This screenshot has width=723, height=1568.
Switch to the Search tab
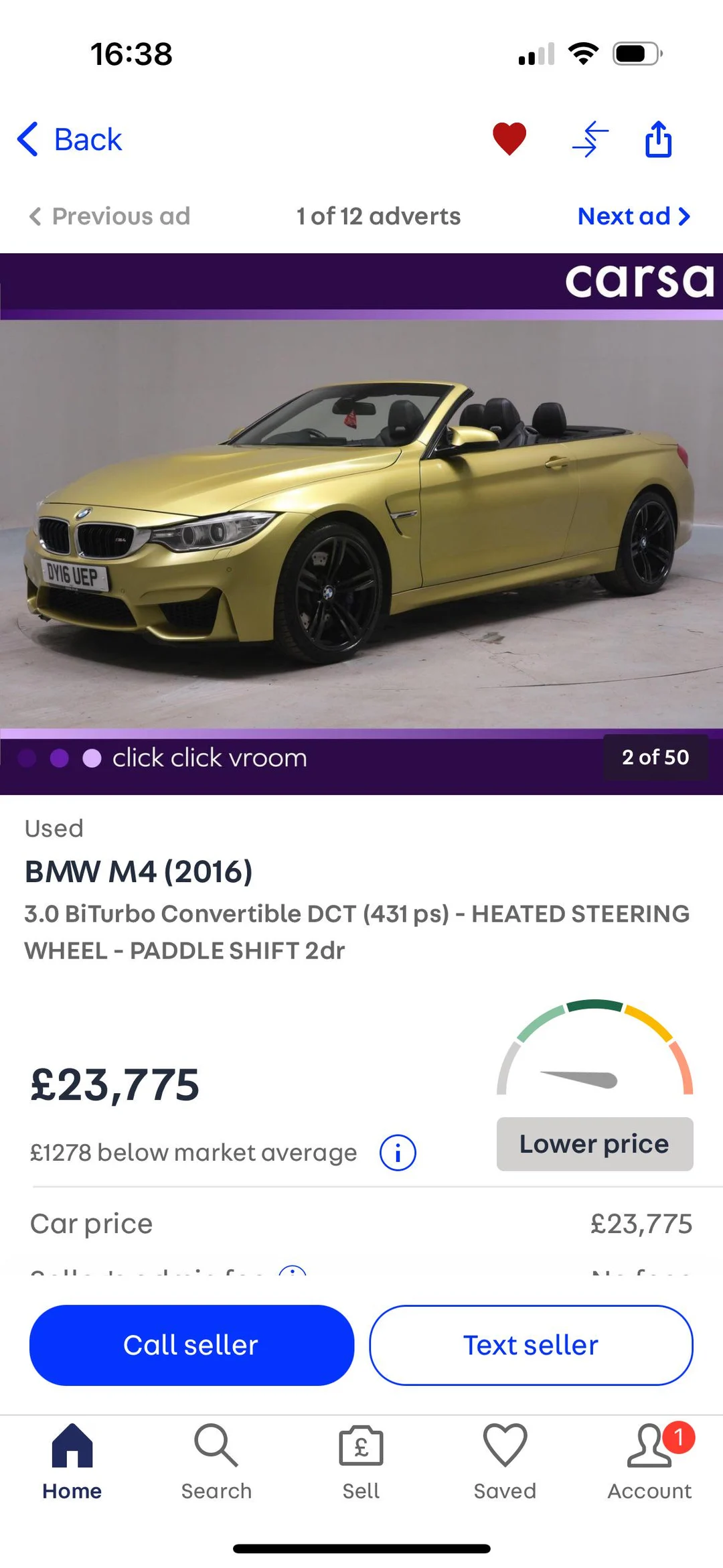(216, 1462)
